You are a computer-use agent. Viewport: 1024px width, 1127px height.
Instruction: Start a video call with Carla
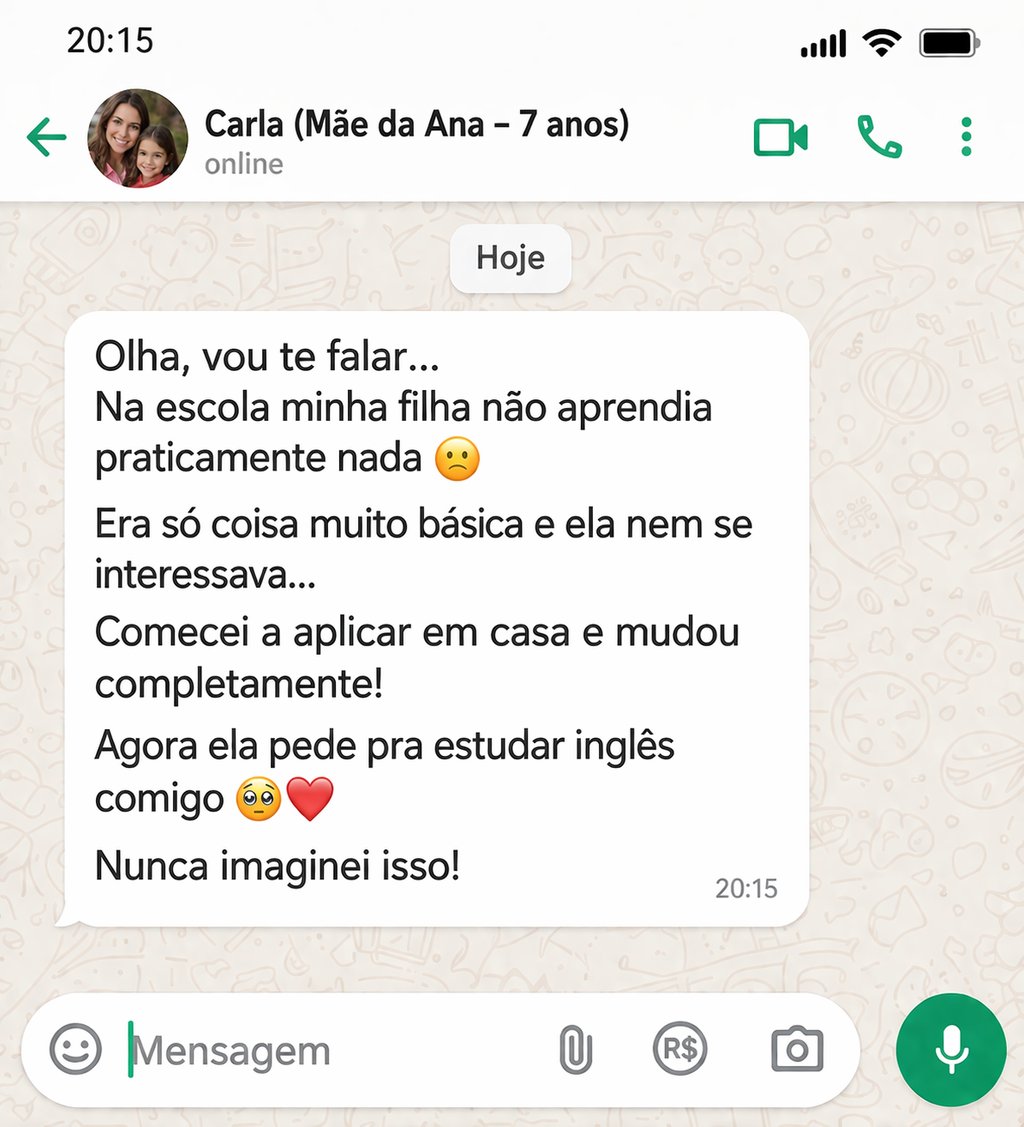tap(780, 137)
